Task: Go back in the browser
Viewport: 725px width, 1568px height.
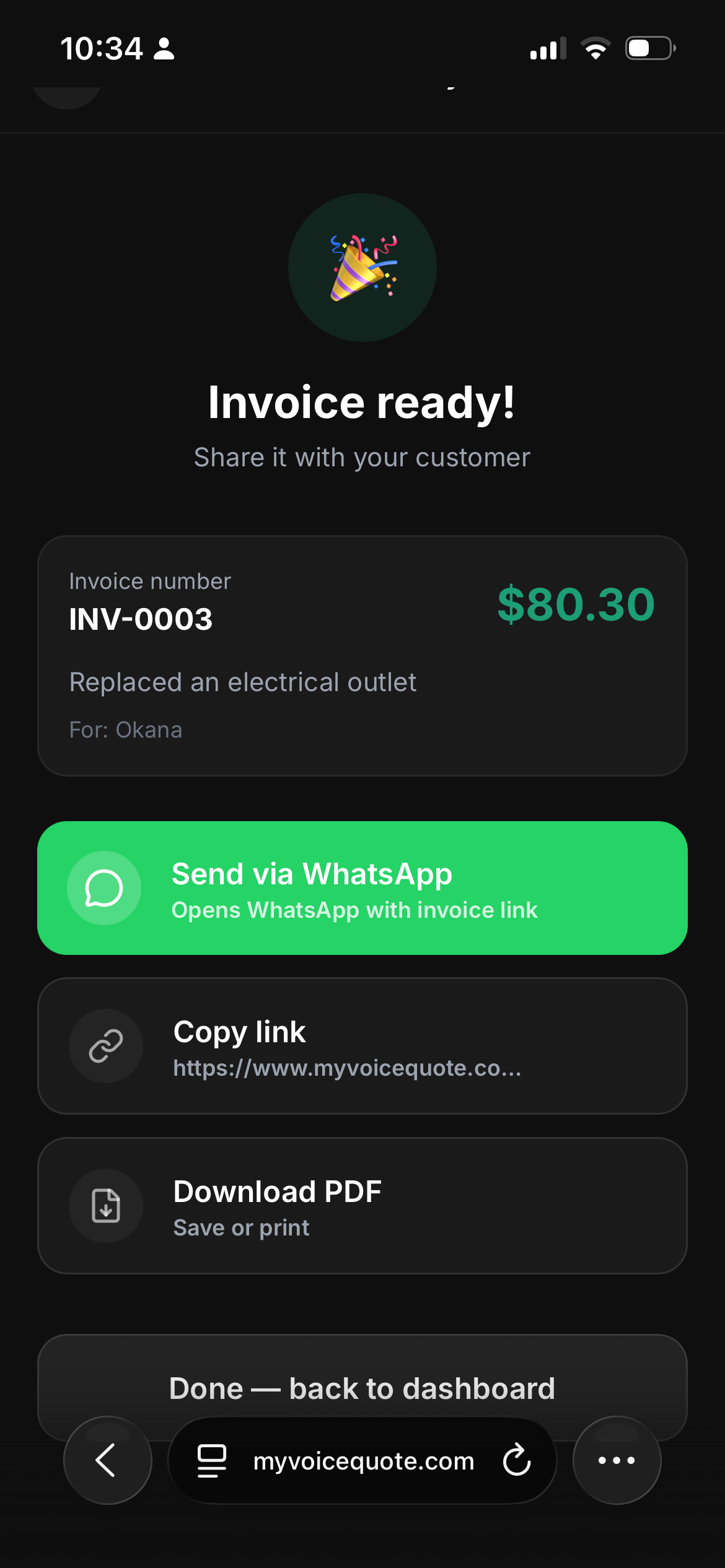Action: pos(107,1460)
